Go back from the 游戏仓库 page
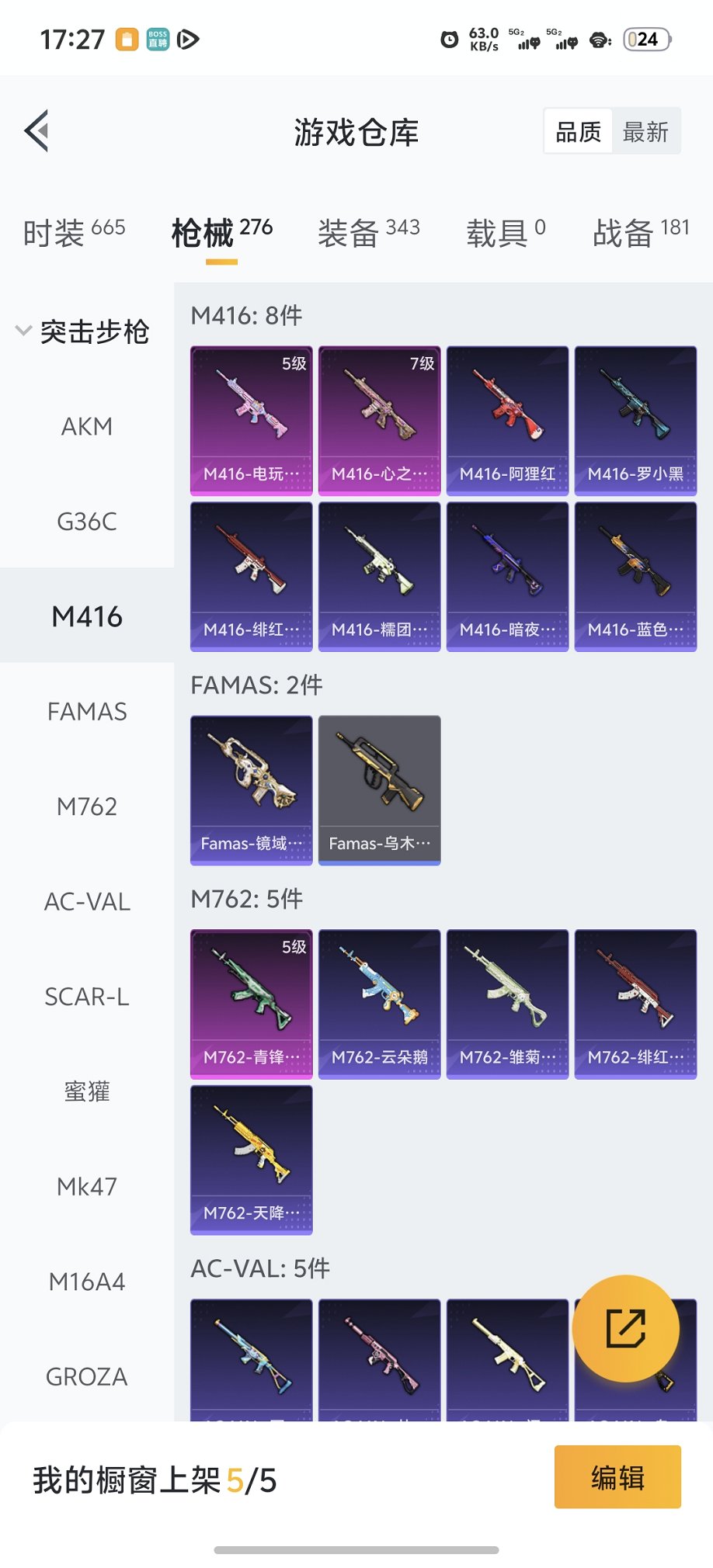Image resolution: width=713 pixels, height=1568 pixels. [x=37, y=130]
